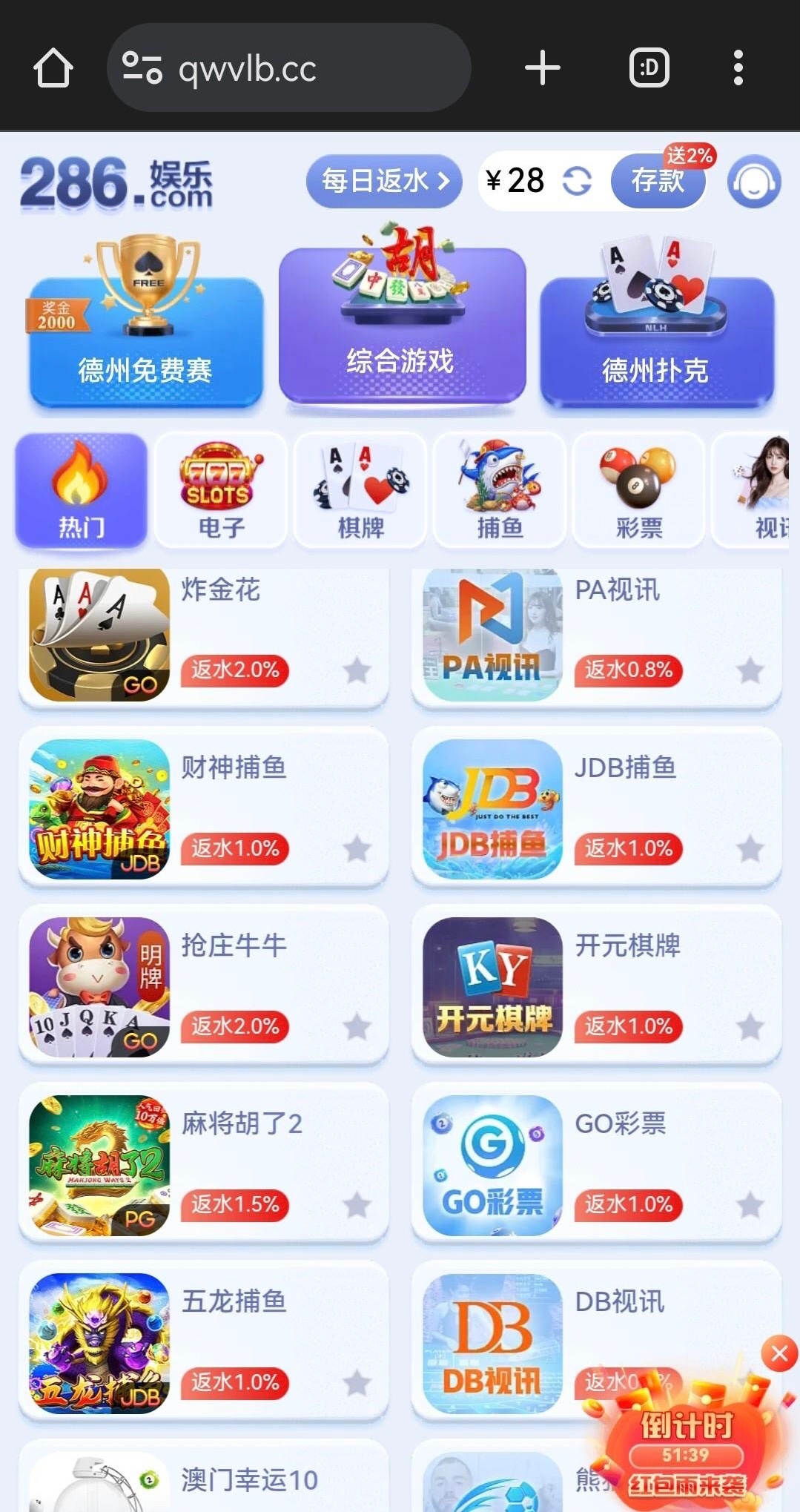Open the browser overflow menu
The height and width of the screenshot is (1512, 800).
tap(738, 67)
